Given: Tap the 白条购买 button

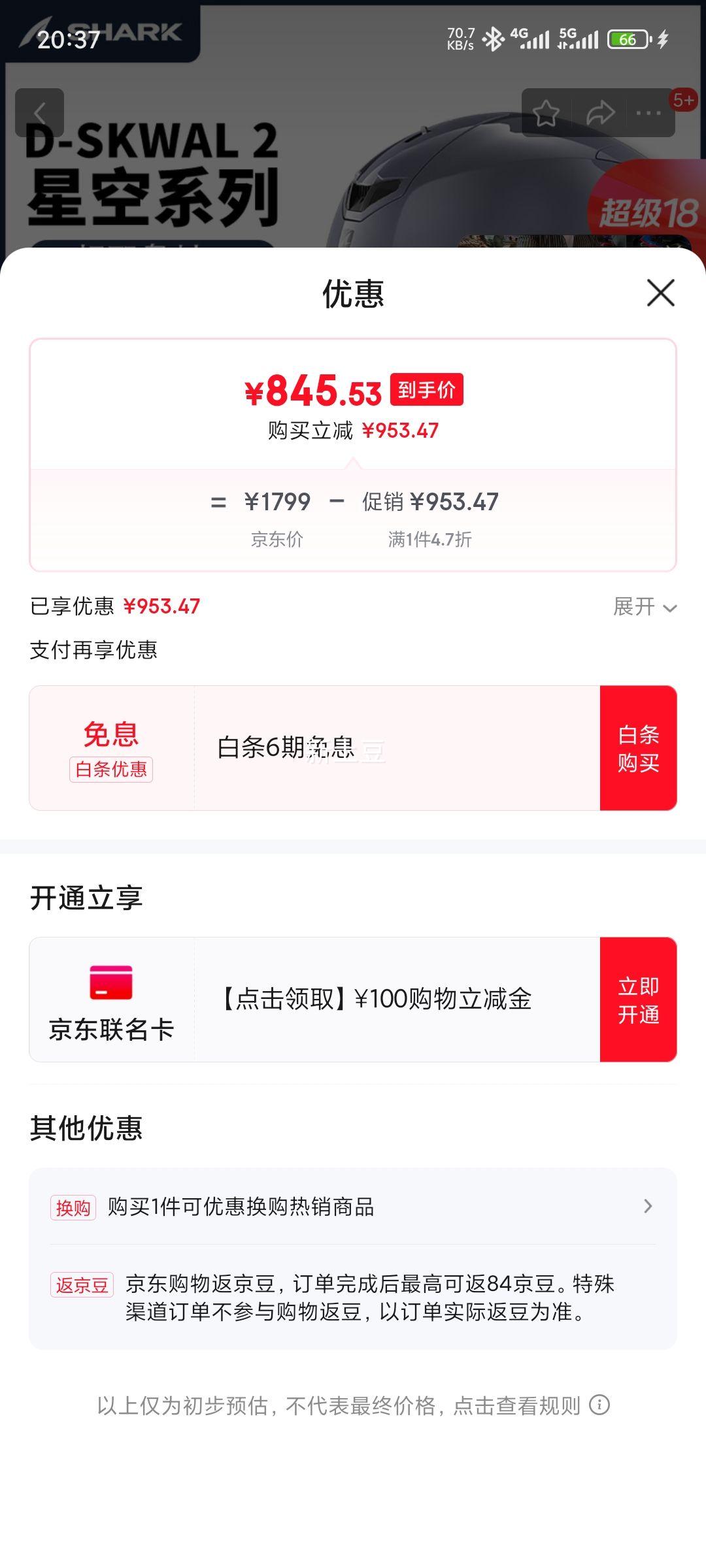Looking at the screenshot, I should click(x=638, y=748).
